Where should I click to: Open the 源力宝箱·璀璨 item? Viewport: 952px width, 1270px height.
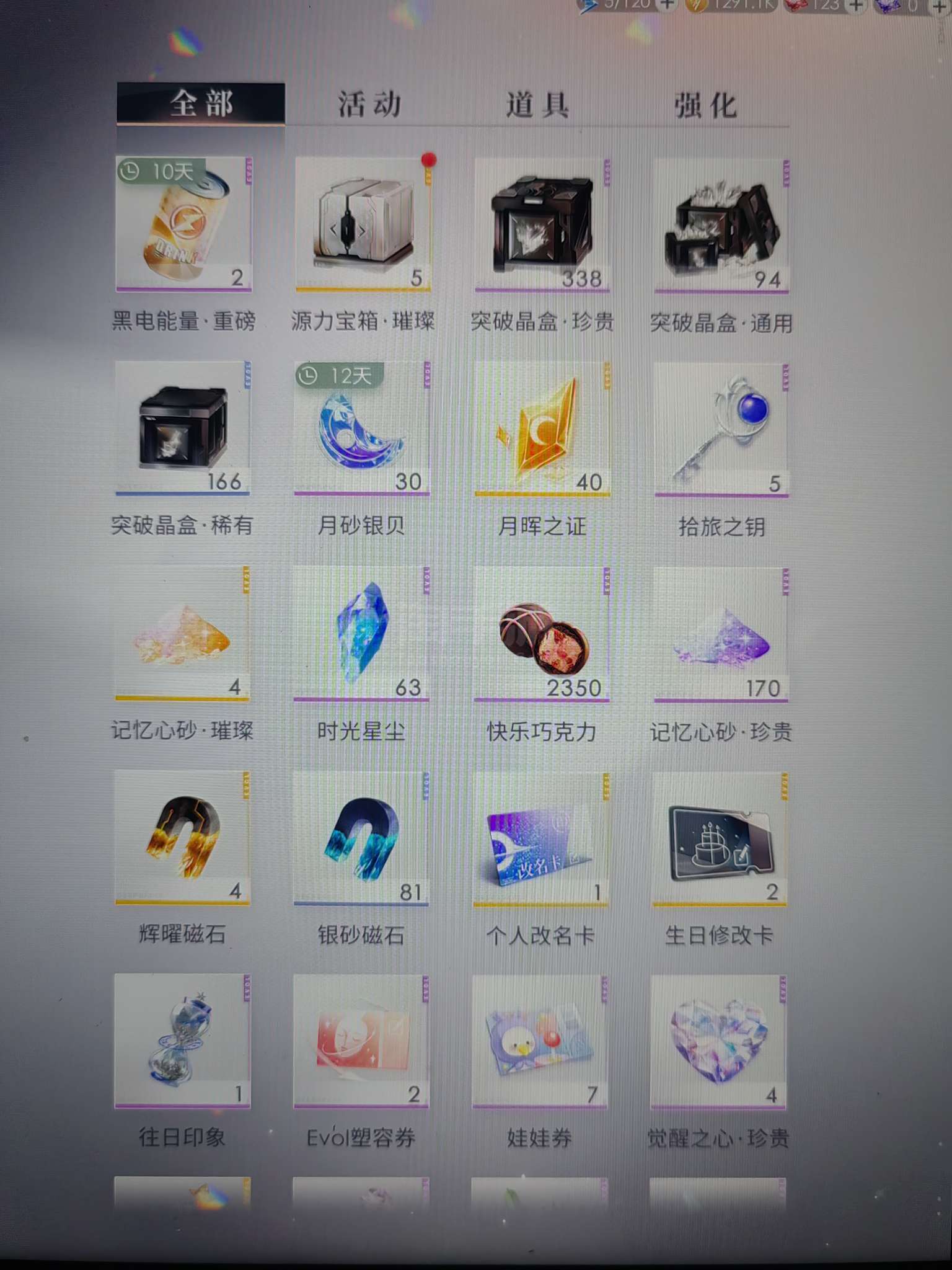pyautogui.click(x=363, y=224)
